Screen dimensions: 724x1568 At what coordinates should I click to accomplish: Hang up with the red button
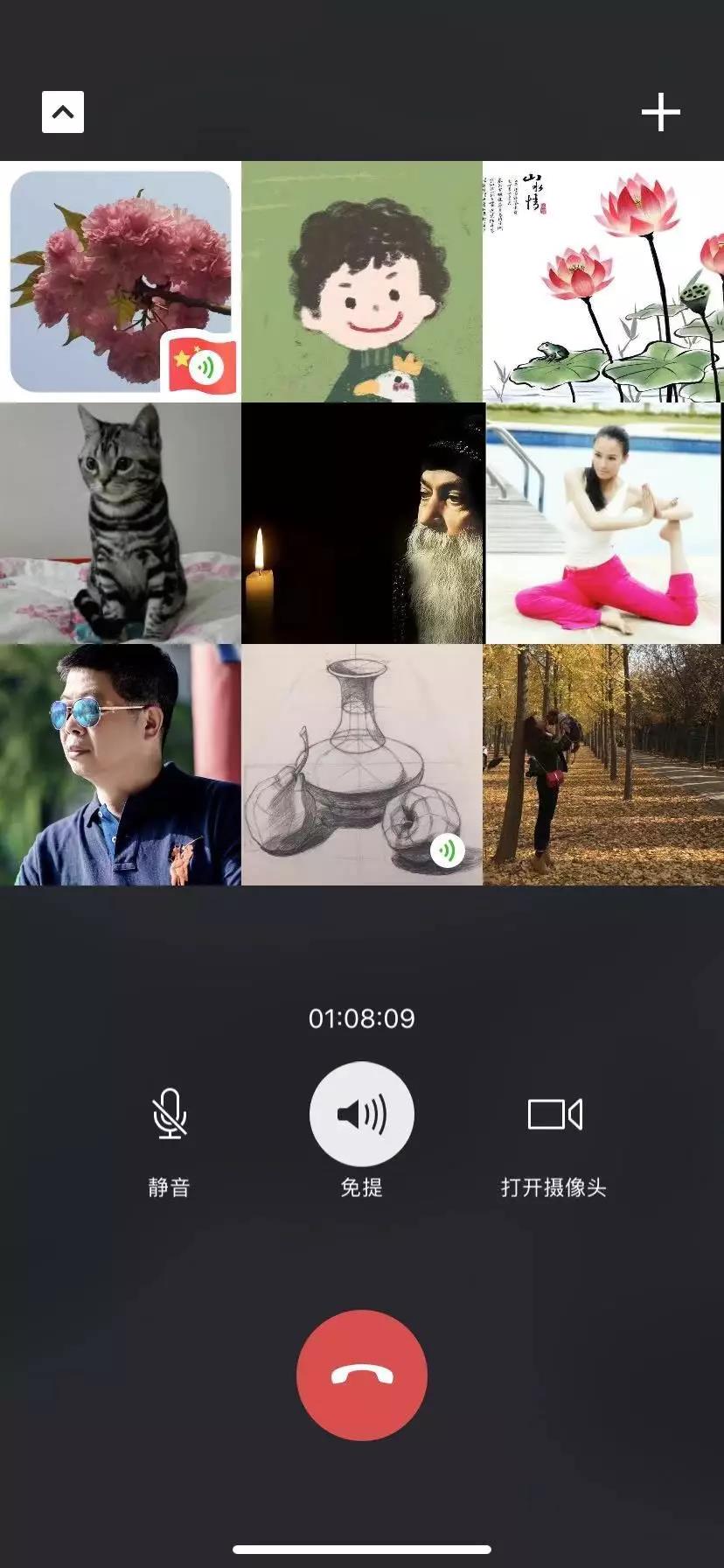click(362, 1375)
